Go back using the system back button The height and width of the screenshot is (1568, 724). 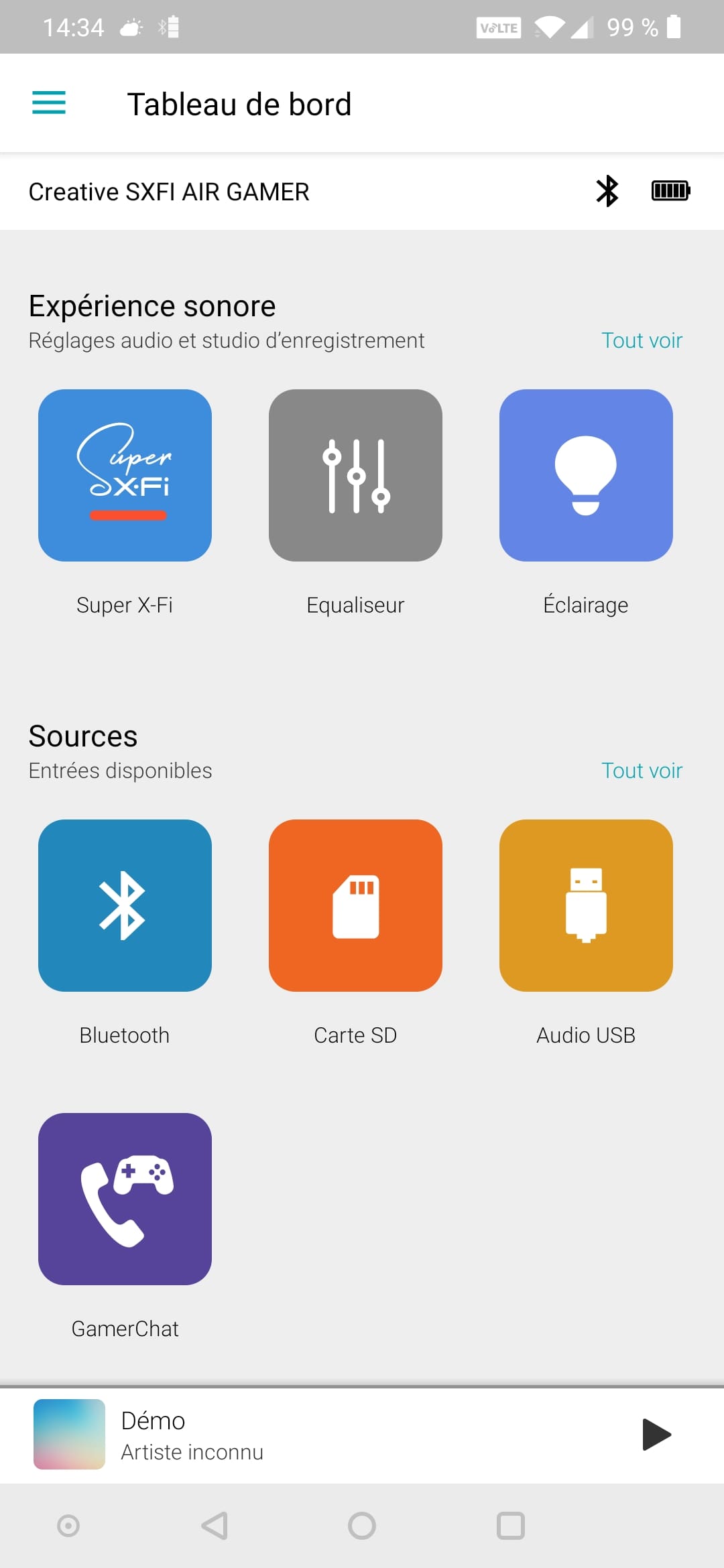(215, 1526)
